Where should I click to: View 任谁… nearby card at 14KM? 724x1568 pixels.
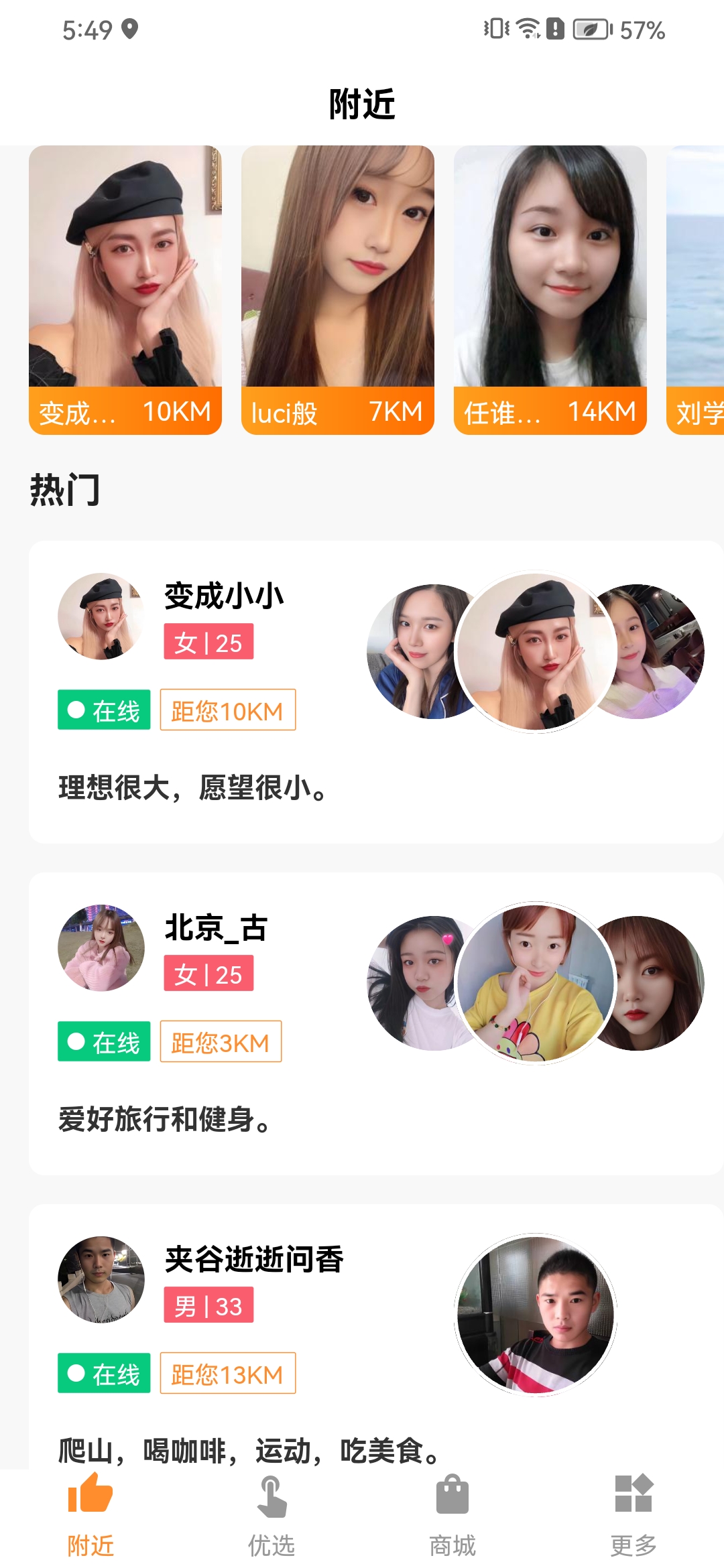tap(550, 289)
